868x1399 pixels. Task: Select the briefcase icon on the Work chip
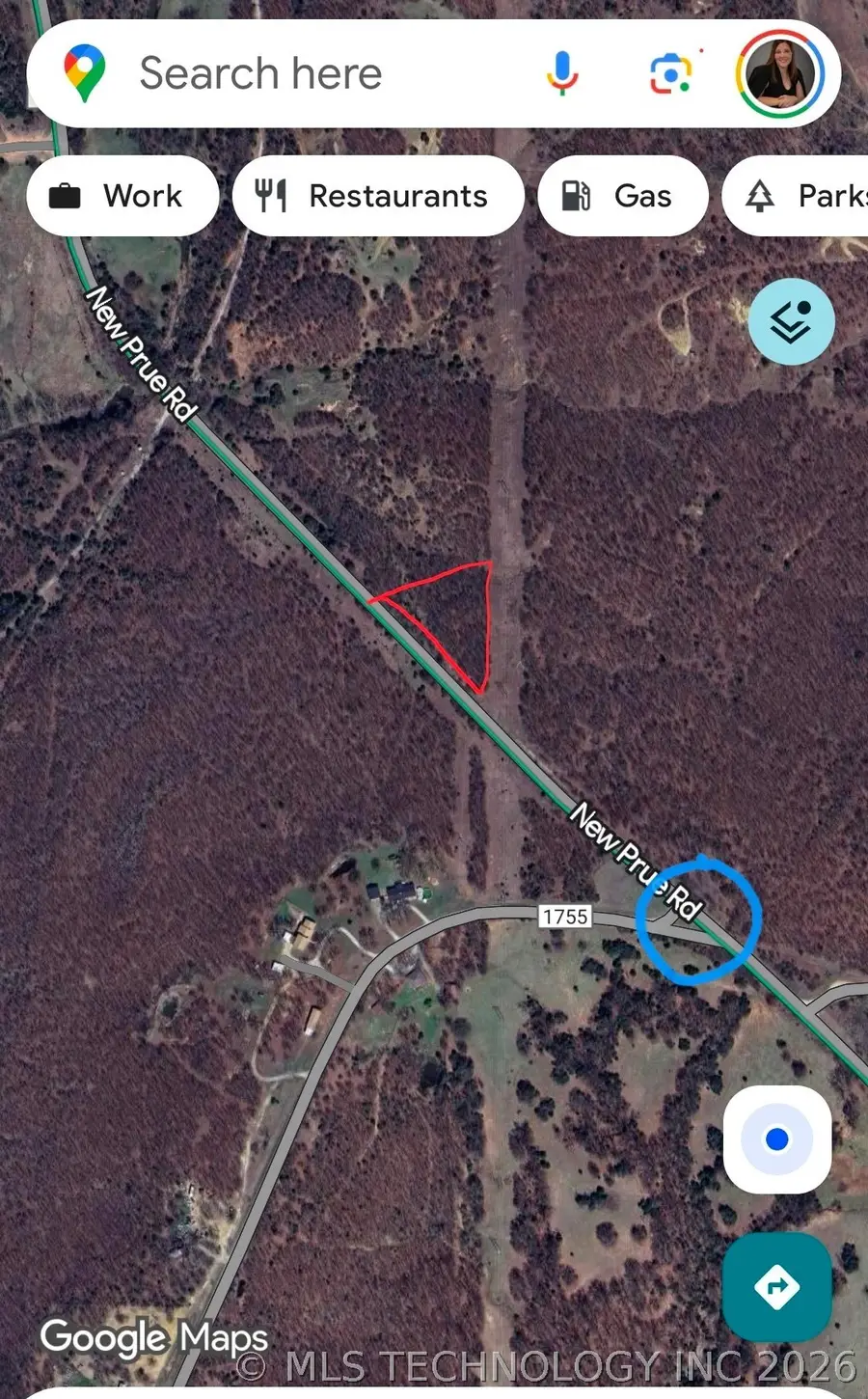64,195
